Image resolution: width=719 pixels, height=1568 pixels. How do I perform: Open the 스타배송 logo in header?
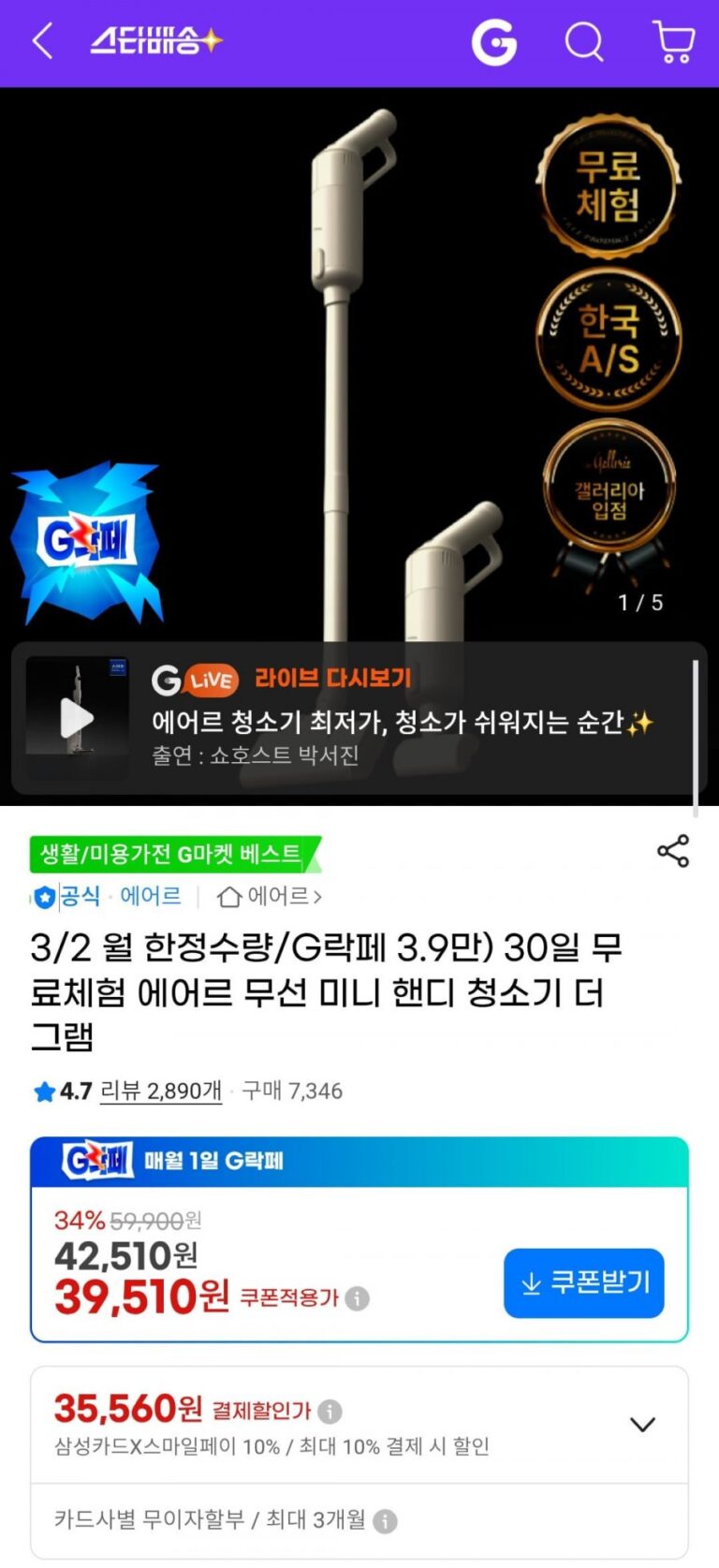click(155, 42)
